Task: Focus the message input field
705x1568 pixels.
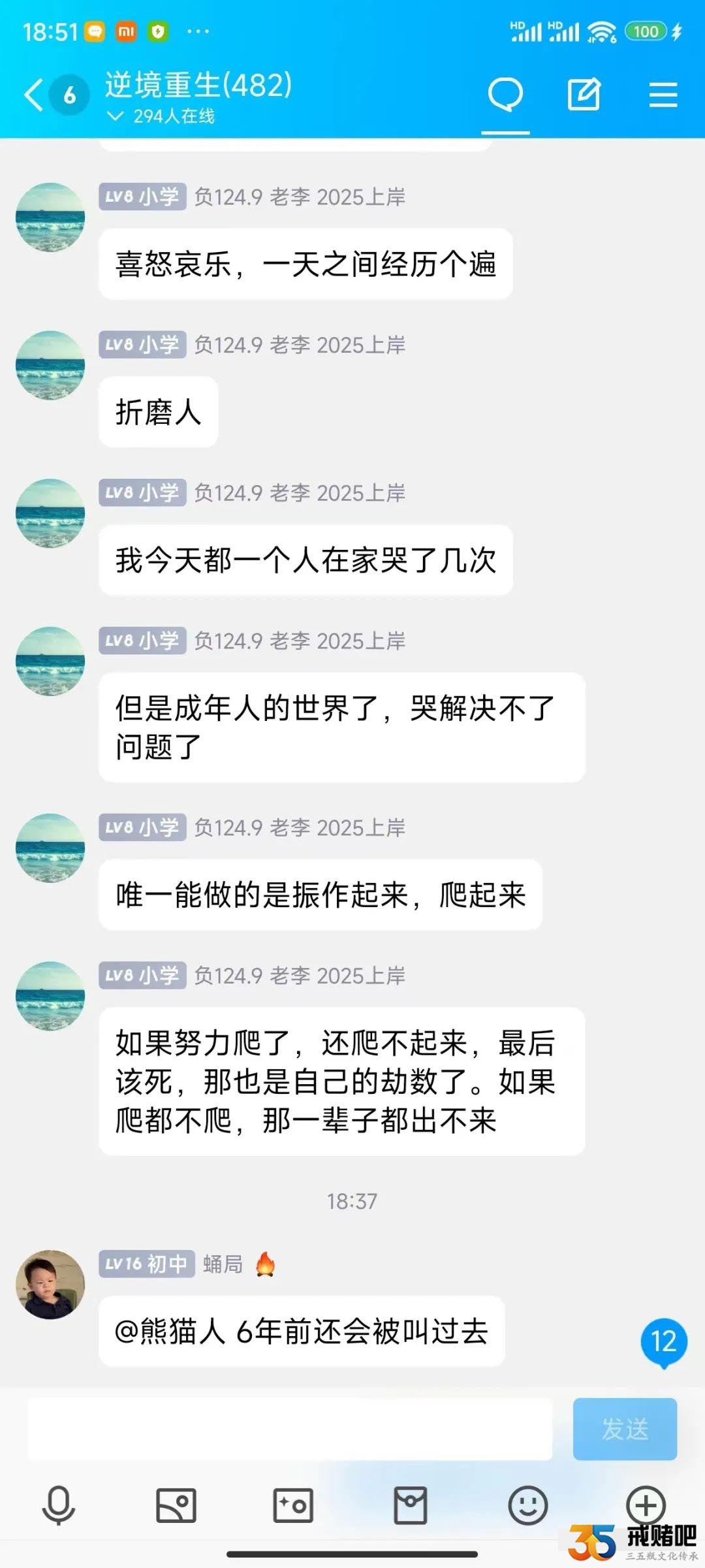Action: 290,1429
